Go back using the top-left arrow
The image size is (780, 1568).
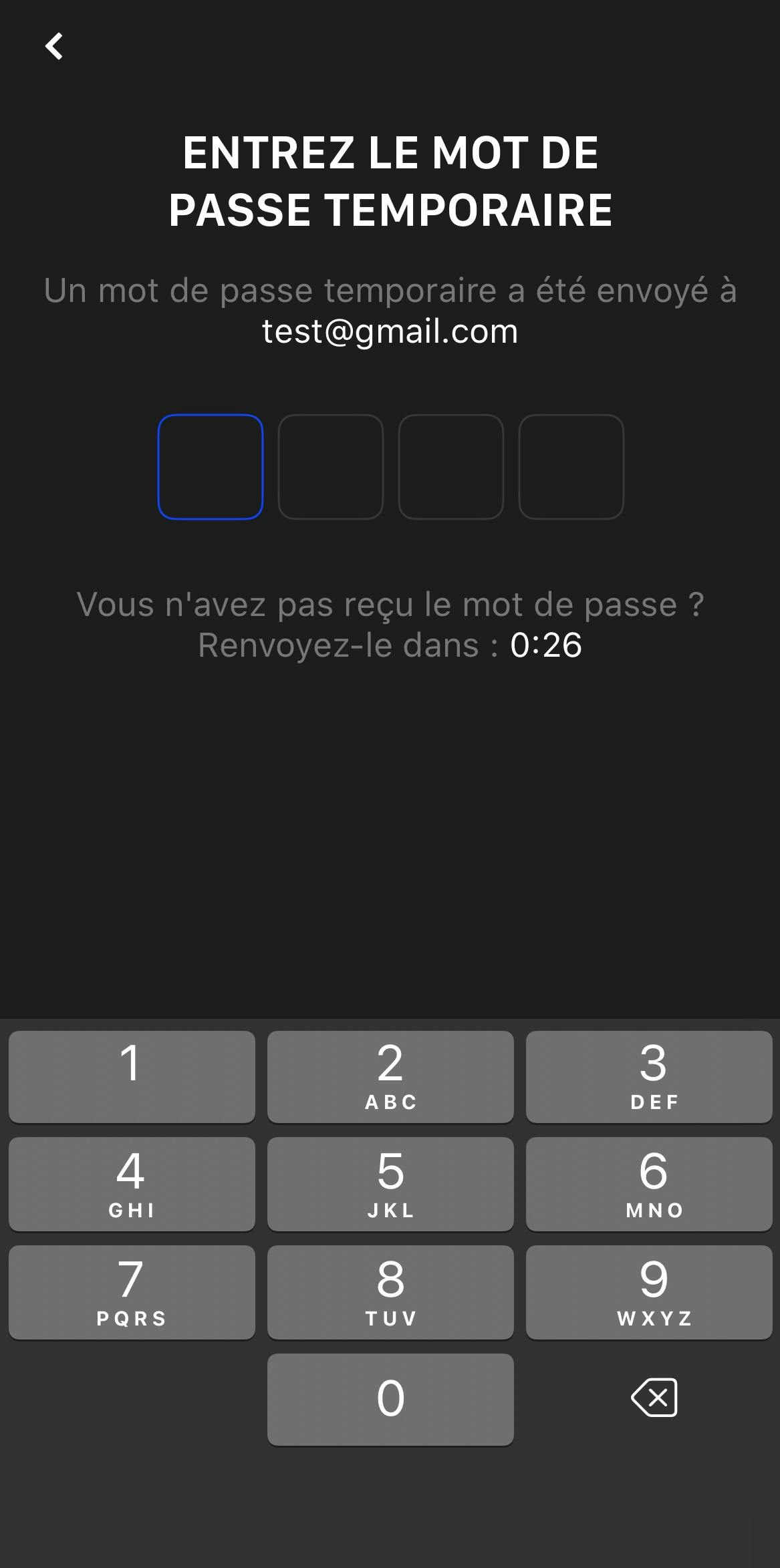pos(54,47)
